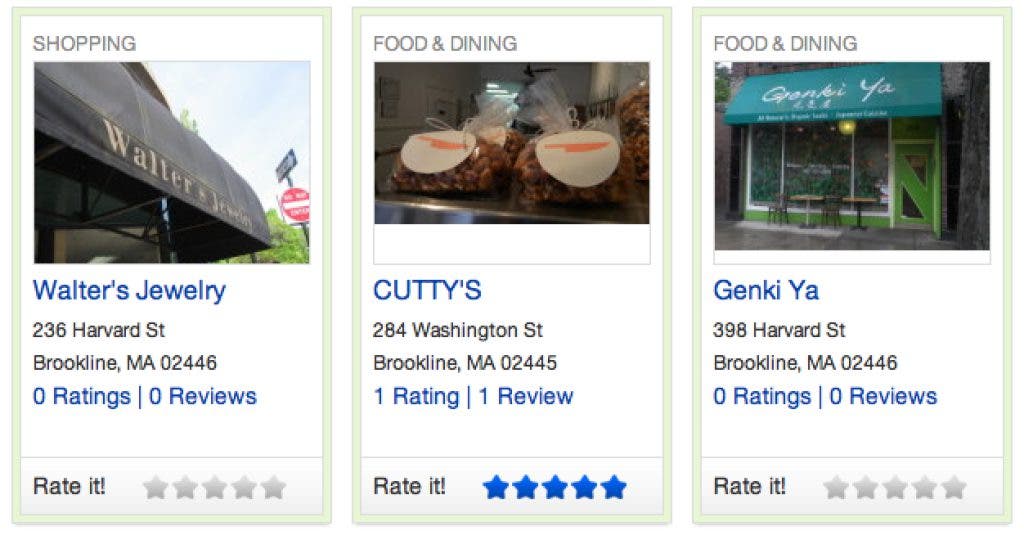Rate Walter's Jewelry five stars
Image resolution: width=1024 pixels, height=540 pixels.
274,488
